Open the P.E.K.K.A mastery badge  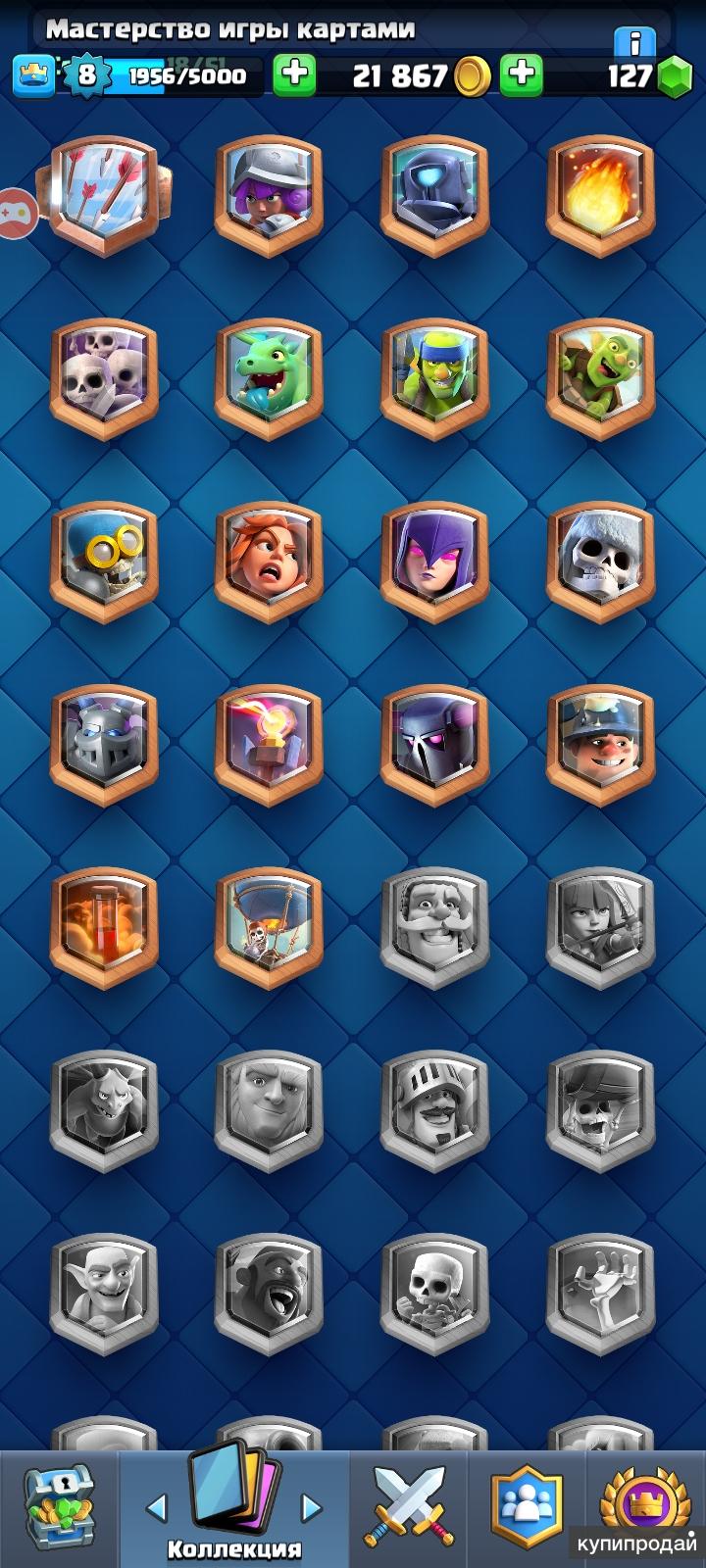tap(433, 743)
